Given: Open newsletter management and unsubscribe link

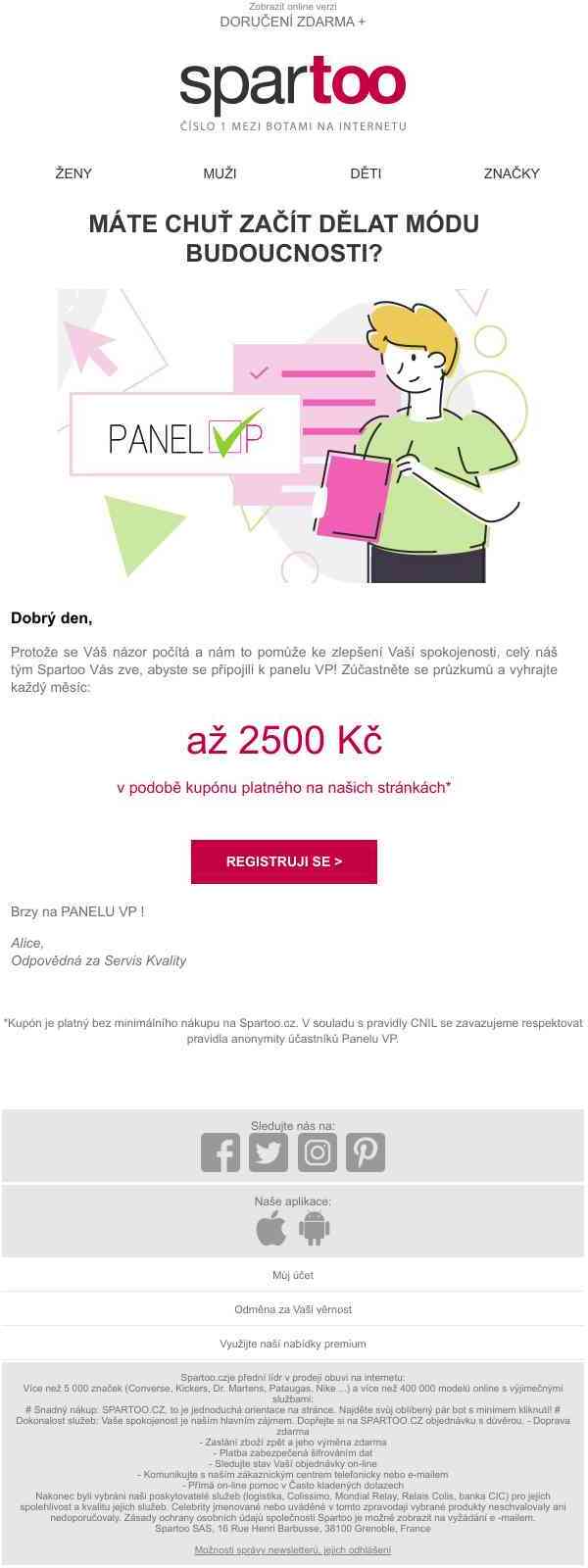Looking at the screenshot, I should click(x=293, y=1549).
